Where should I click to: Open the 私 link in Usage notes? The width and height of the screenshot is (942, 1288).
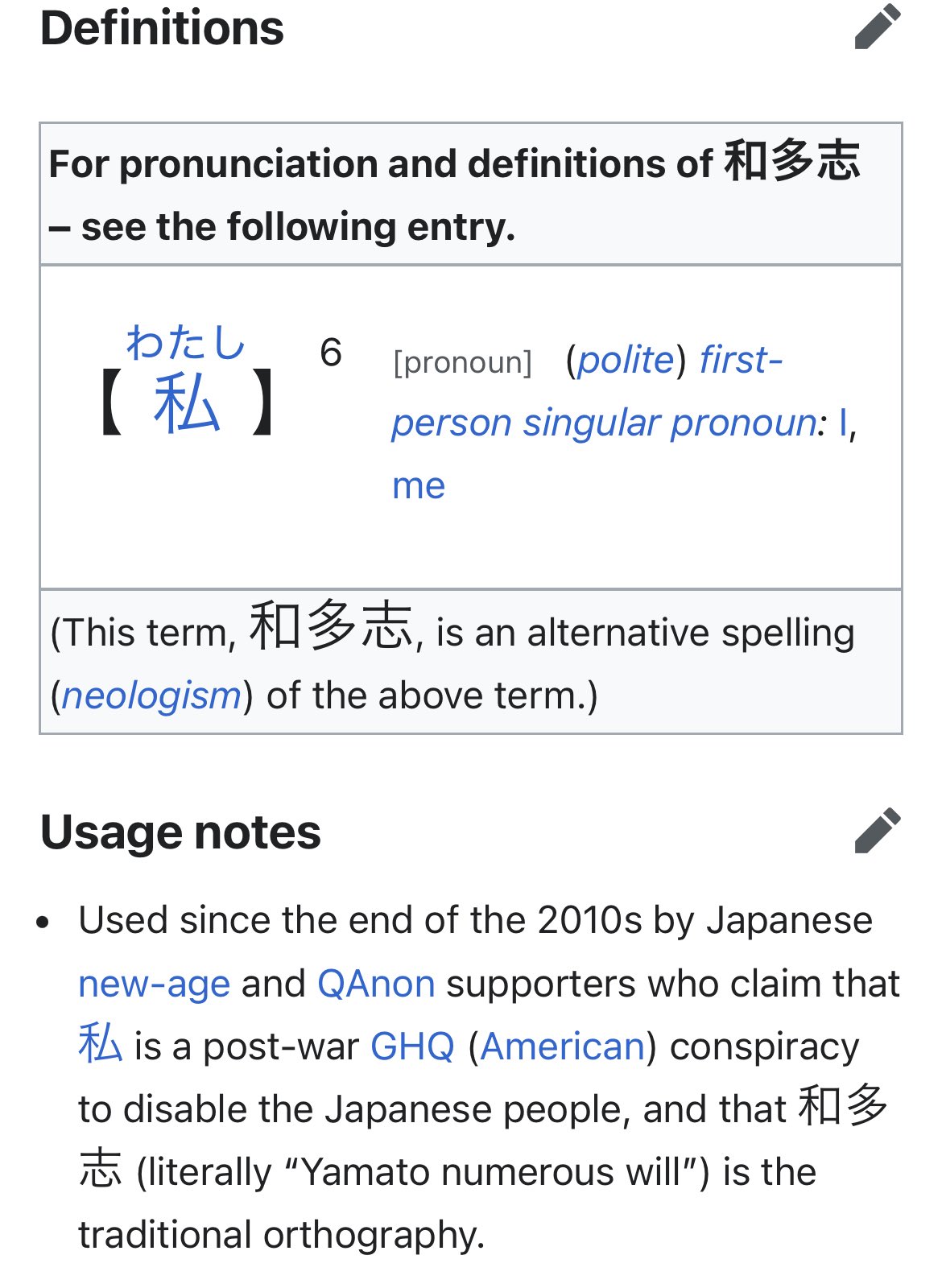tap(101, 1046)
